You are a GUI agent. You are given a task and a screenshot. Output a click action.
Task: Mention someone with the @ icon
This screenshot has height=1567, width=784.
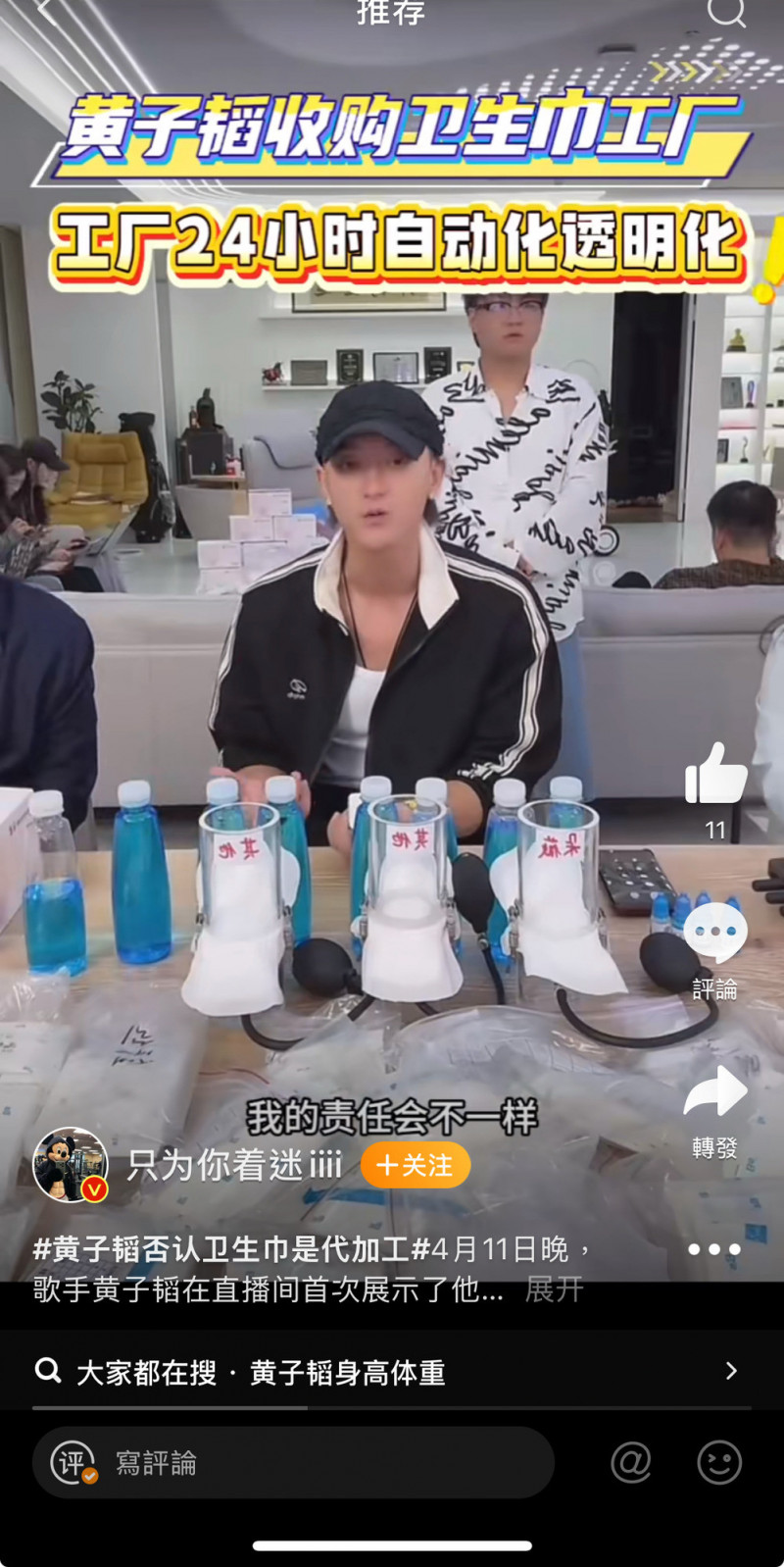click(631, 1463)
